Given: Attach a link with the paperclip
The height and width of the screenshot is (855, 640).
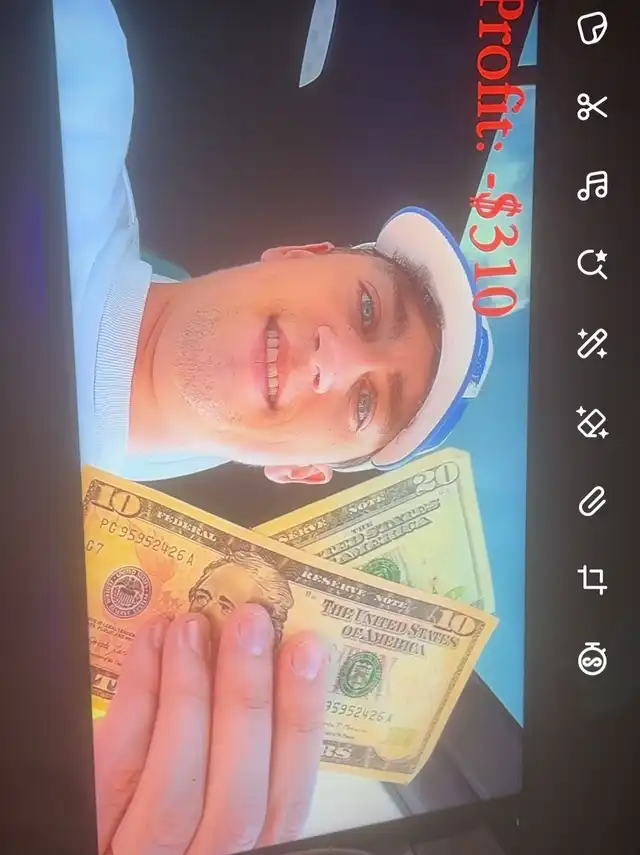Looking at the screenshot, I should (592, 501).
